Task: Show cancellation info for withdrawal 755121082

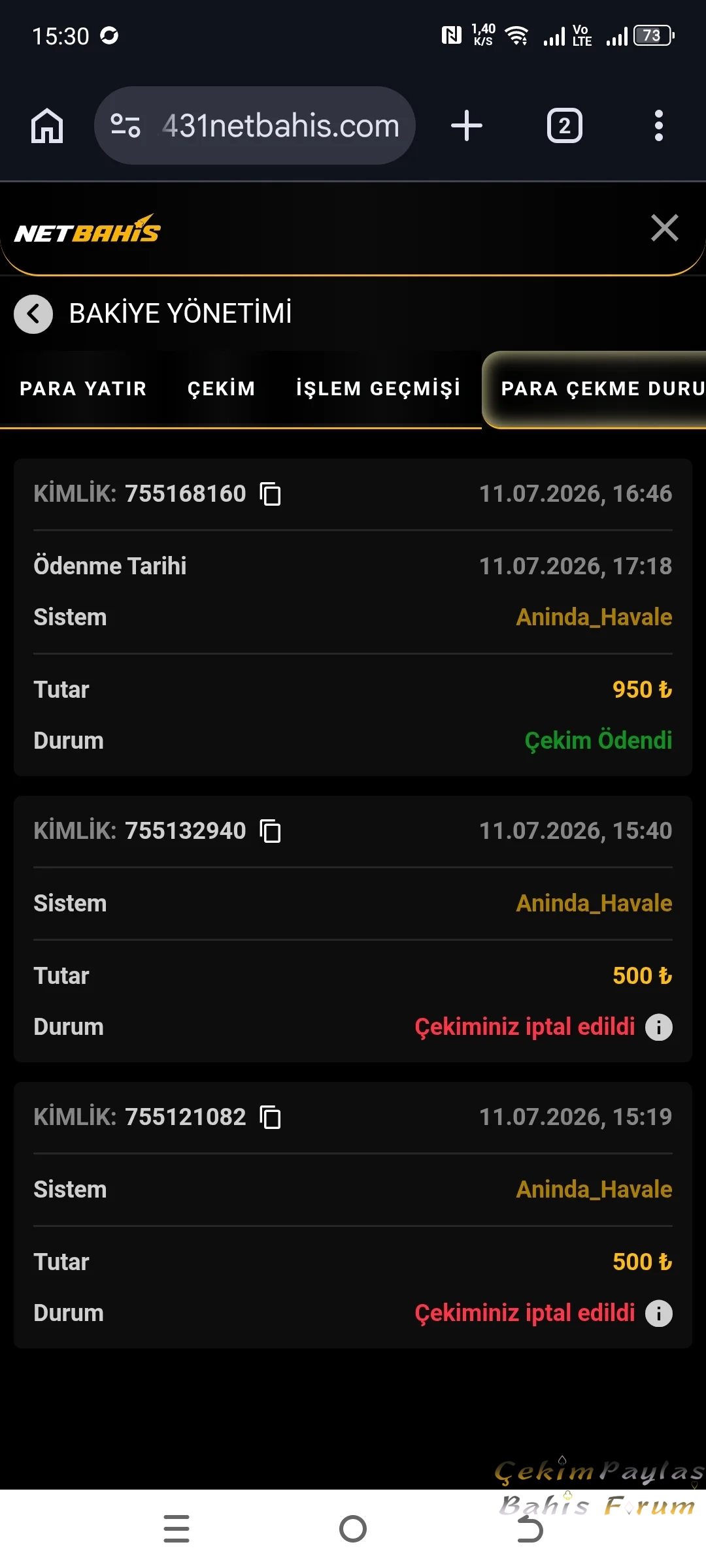Action: (658, 1313)
